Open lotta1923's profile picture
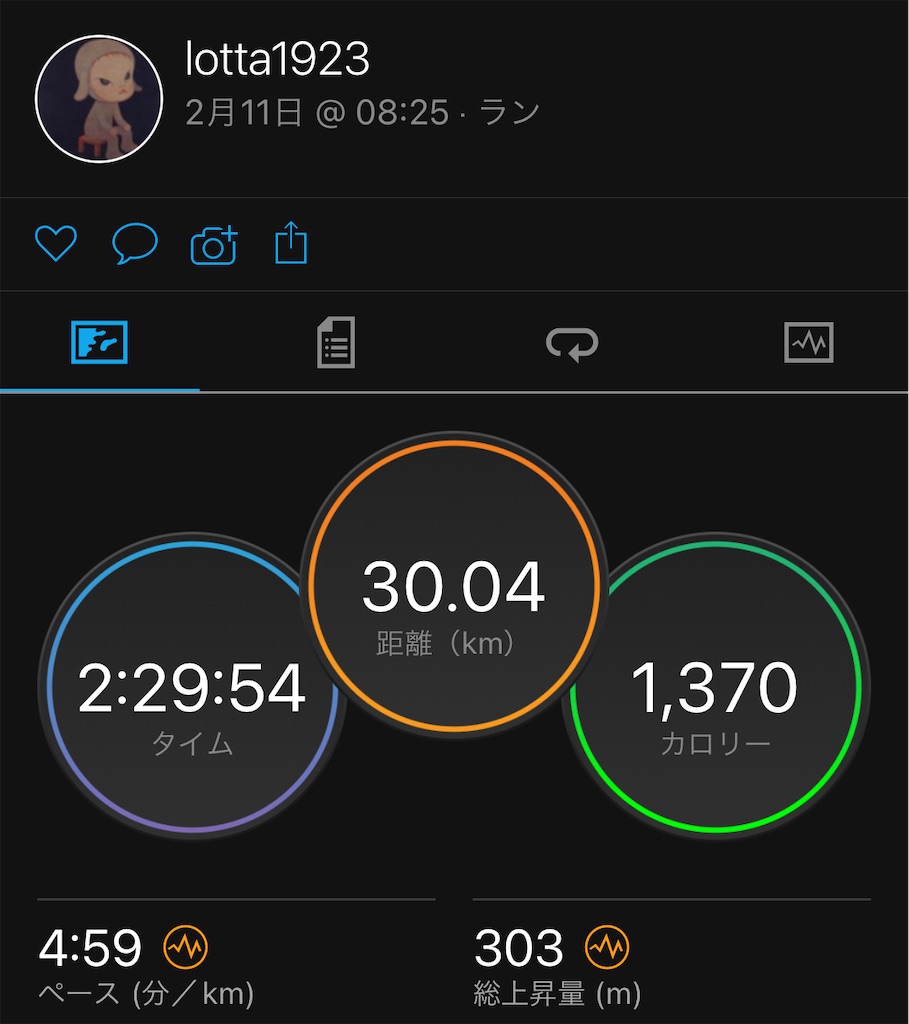Viewport: 909px width, 1024px height. (98, 98)
